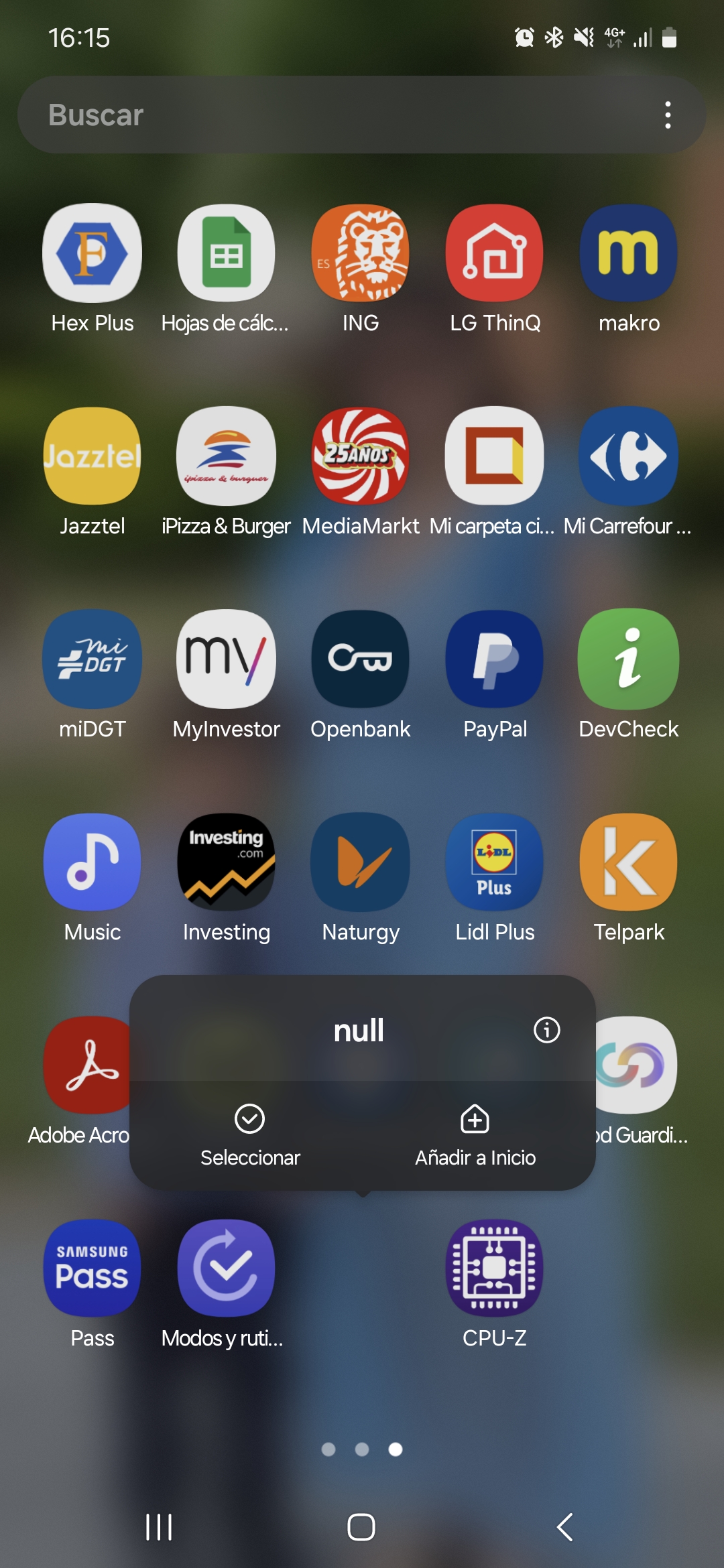The image size is (724, 1568).
Task: Start the MediaMarkt app
Action: tap(360, 456)
